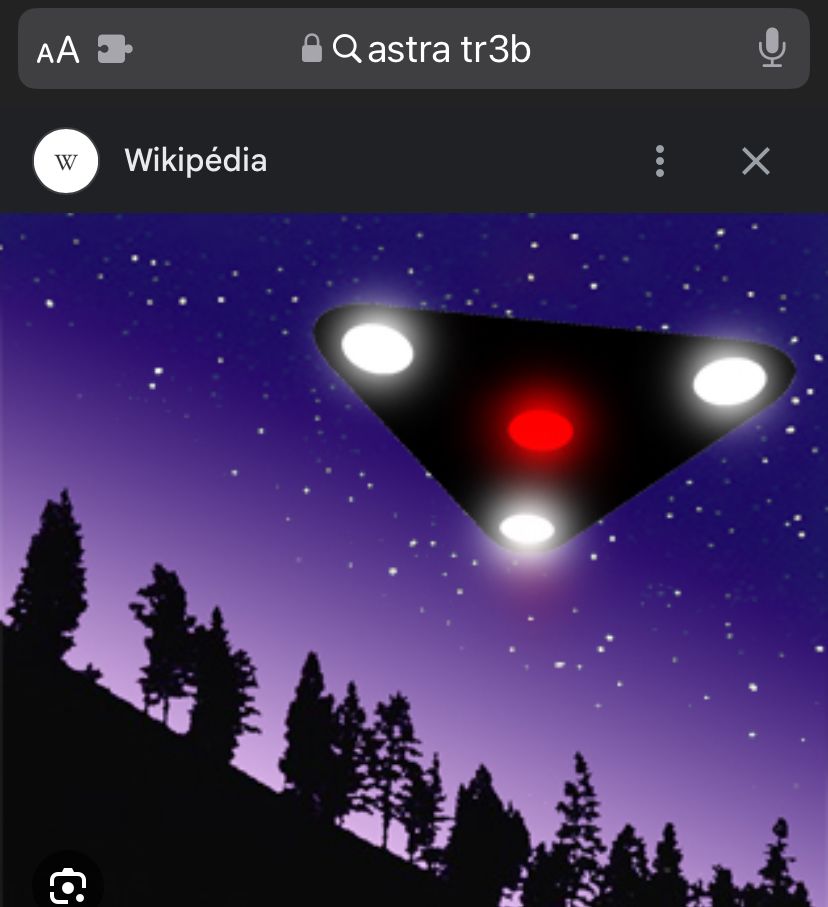Close the image preview
Image resolution: width=828 pixels, height=907 pixels.
click(756, 160)
